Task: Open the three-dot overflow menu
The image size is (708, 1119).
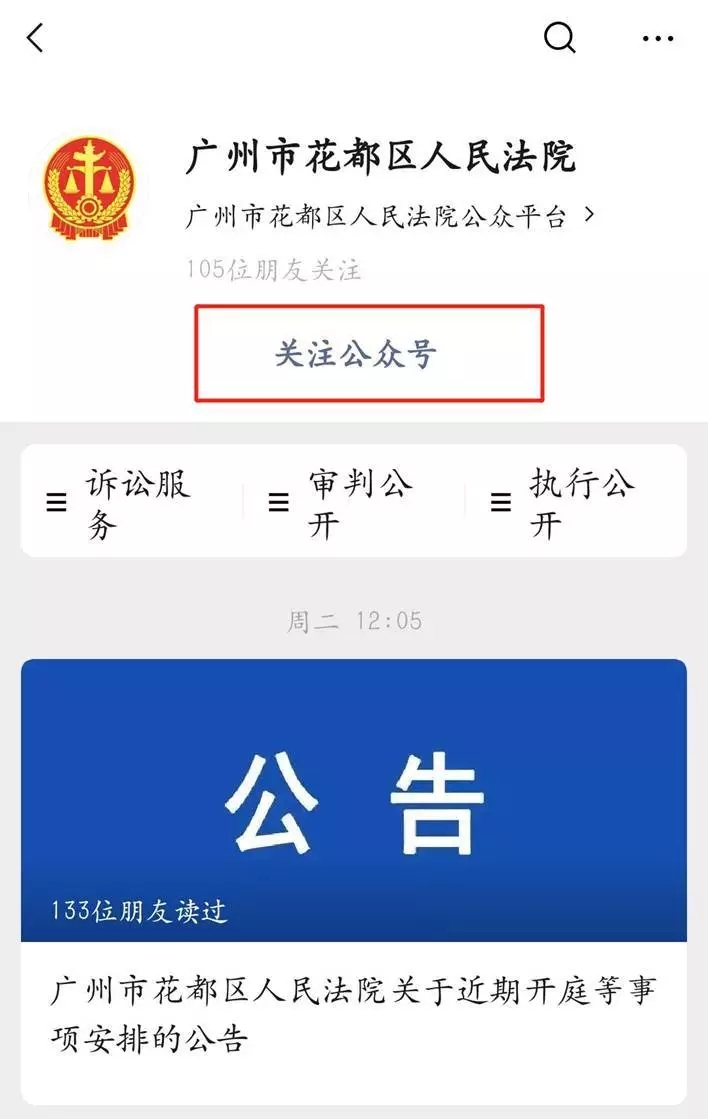Action: [657, 38]
